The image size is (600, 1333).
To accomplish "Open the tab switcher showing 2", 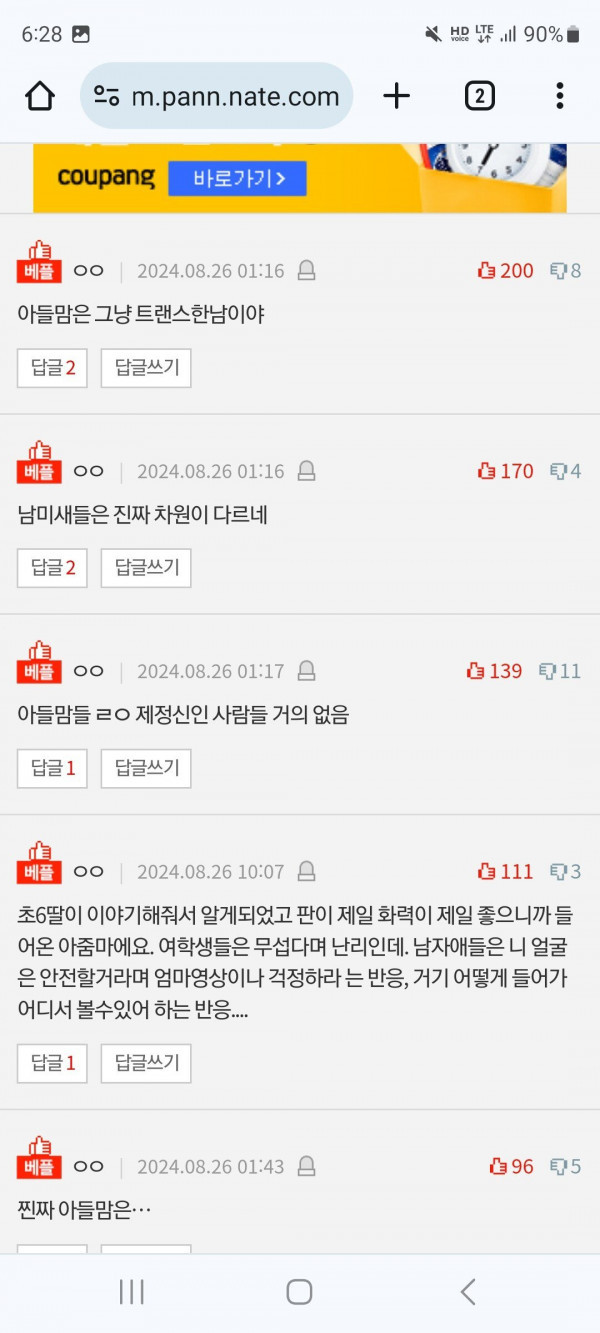I will point(479,96).
